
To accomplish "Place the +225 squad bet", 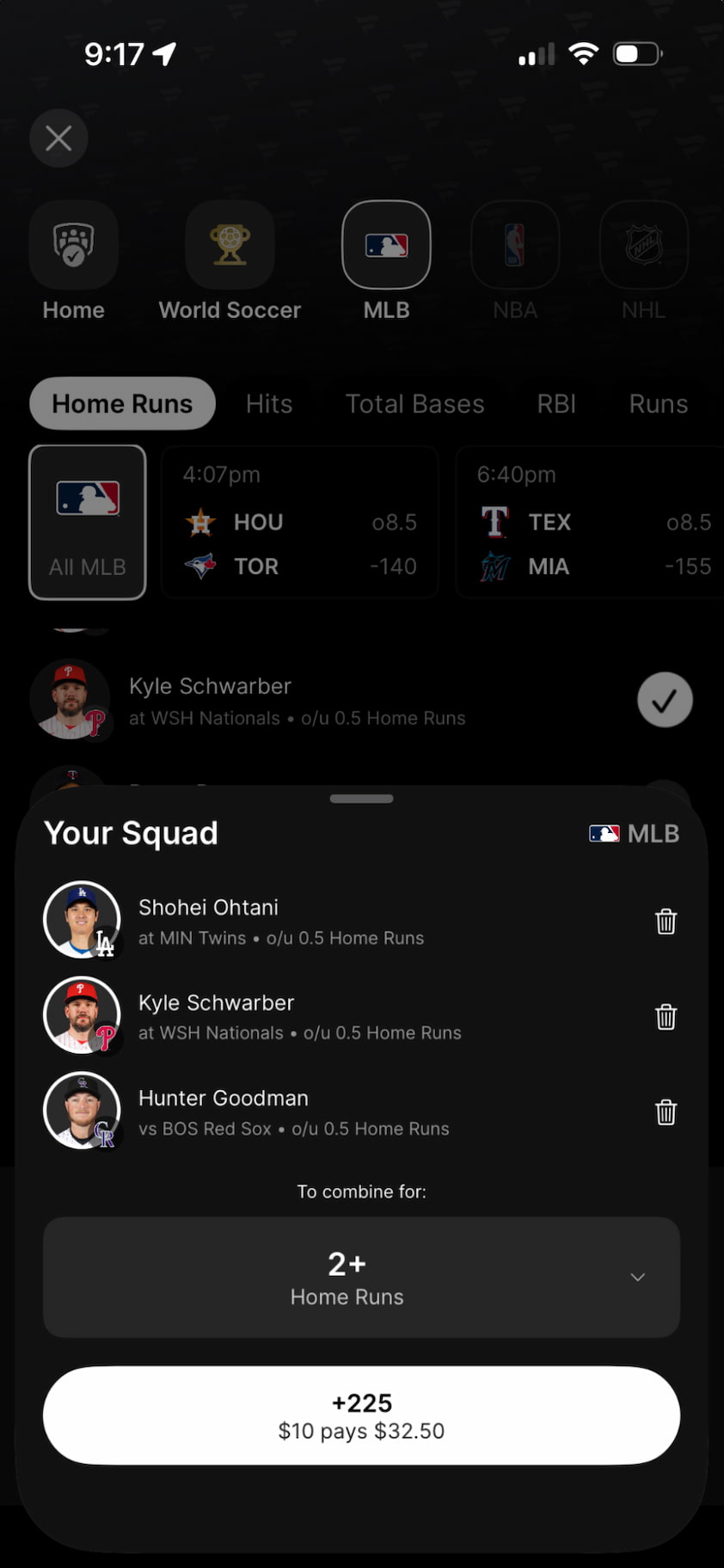I will coord(361,1415).
